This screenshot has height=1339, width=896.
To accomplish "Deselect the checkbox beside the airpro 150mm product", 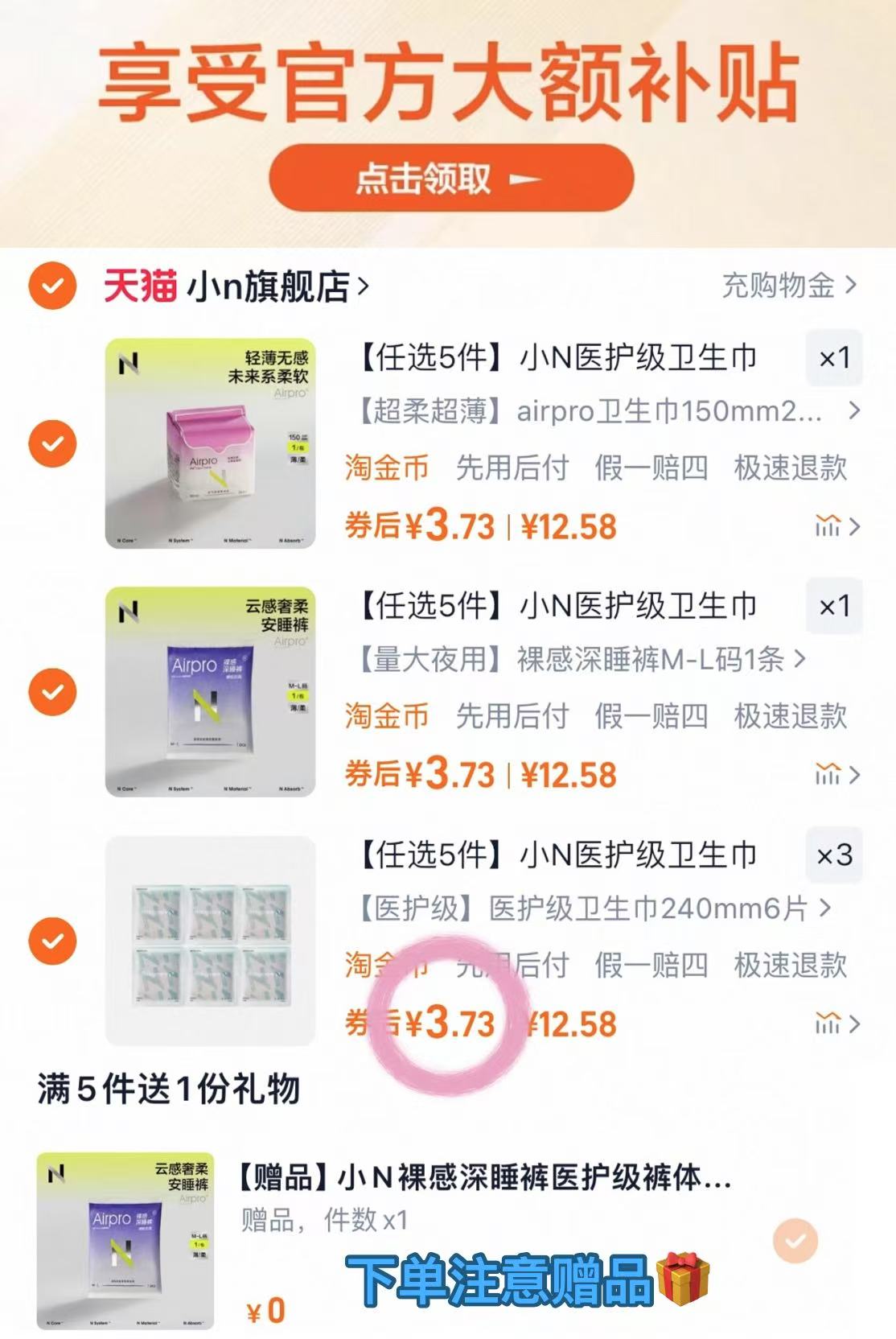I will tap(51, 443).
